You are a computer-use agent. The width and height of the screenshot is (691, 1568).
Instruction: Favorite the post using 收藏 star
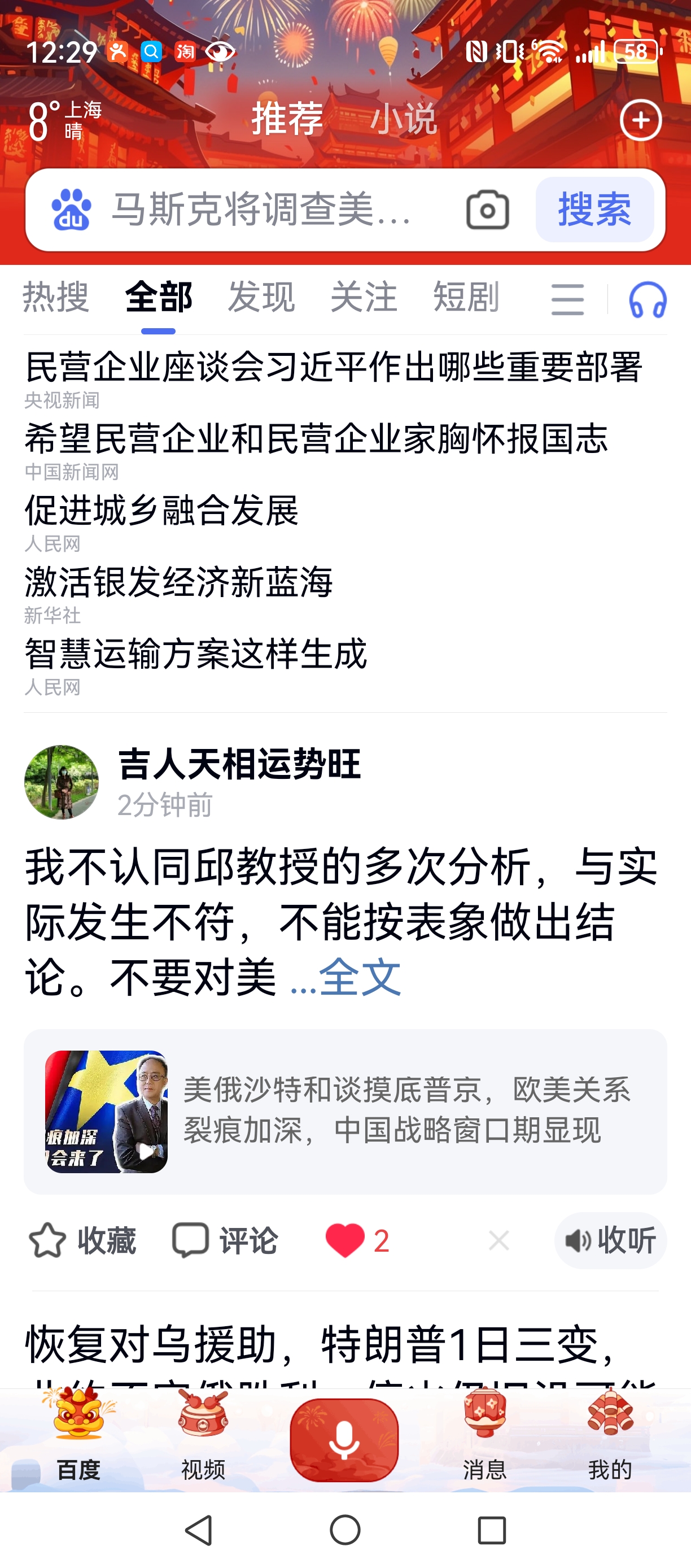point(82,1240)
